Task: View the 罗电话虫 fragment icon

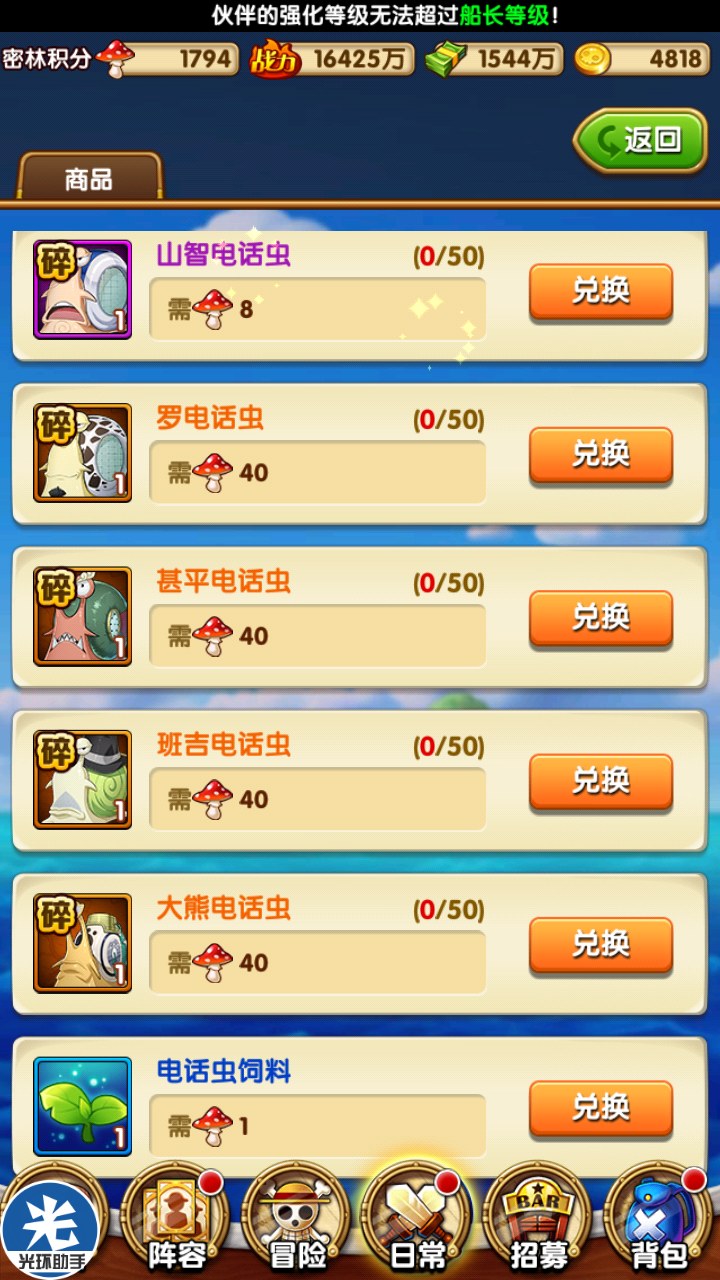Action: coord(83,453)
